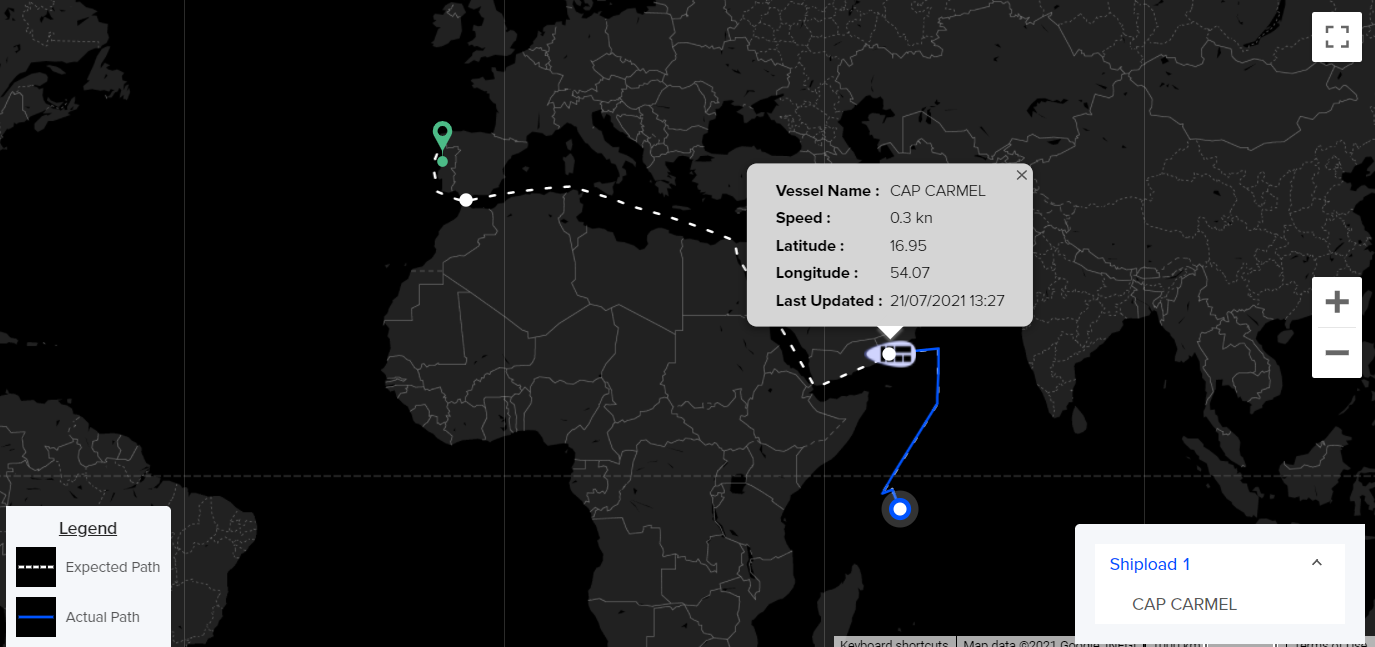Tap the ship icon on the map
Viewport: 1375px width, 647px height.
pyautogui.click(x=892, y=353)
